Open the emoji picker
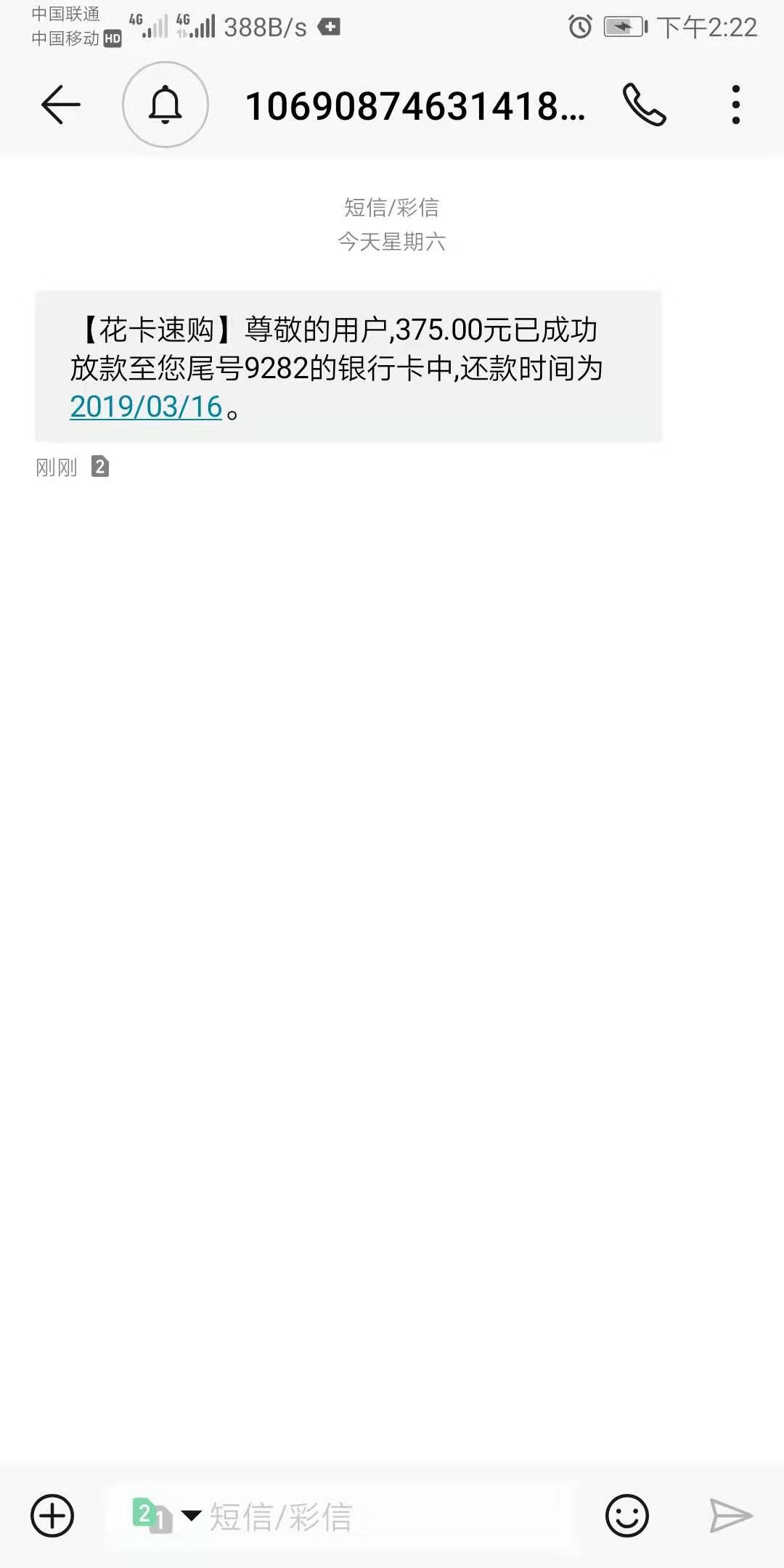The height and width of the screenshot is (1568, 784). [x=626, y=1516]
